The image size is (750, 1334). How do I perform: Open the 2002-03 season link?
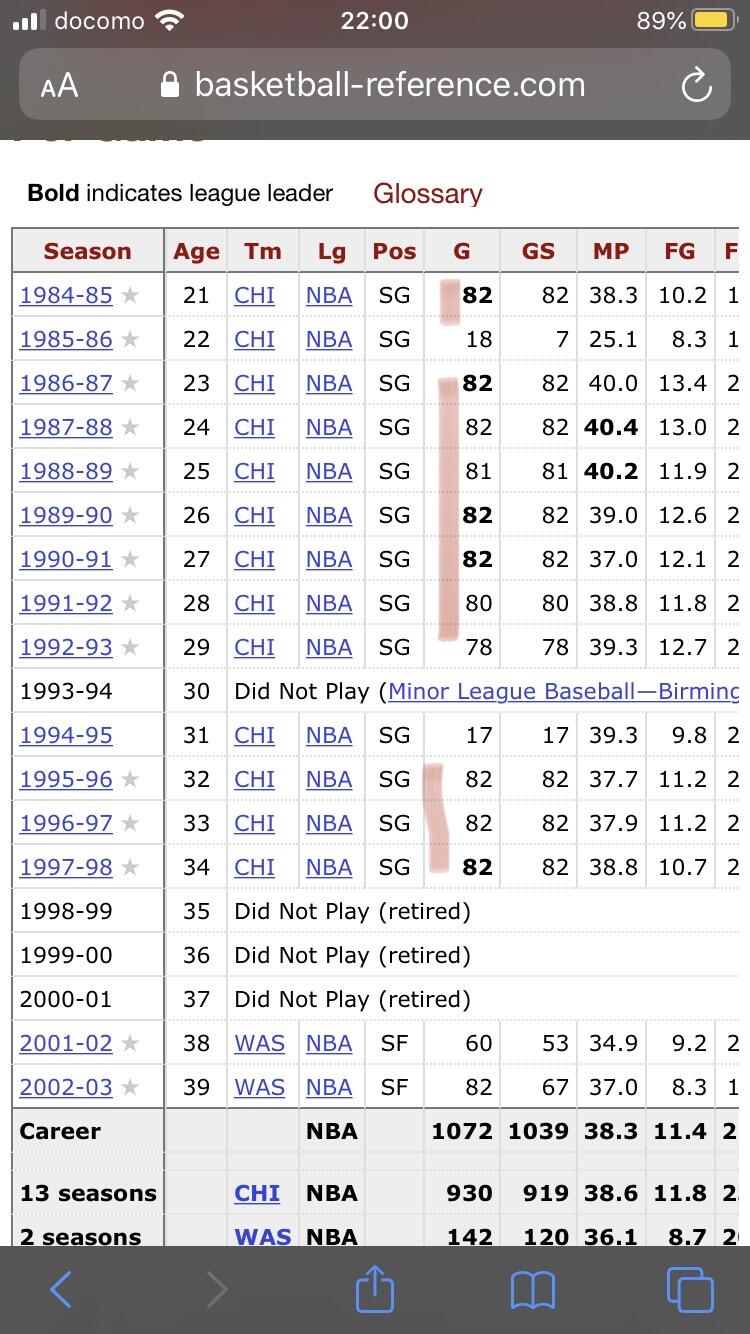coord(66,1087)
